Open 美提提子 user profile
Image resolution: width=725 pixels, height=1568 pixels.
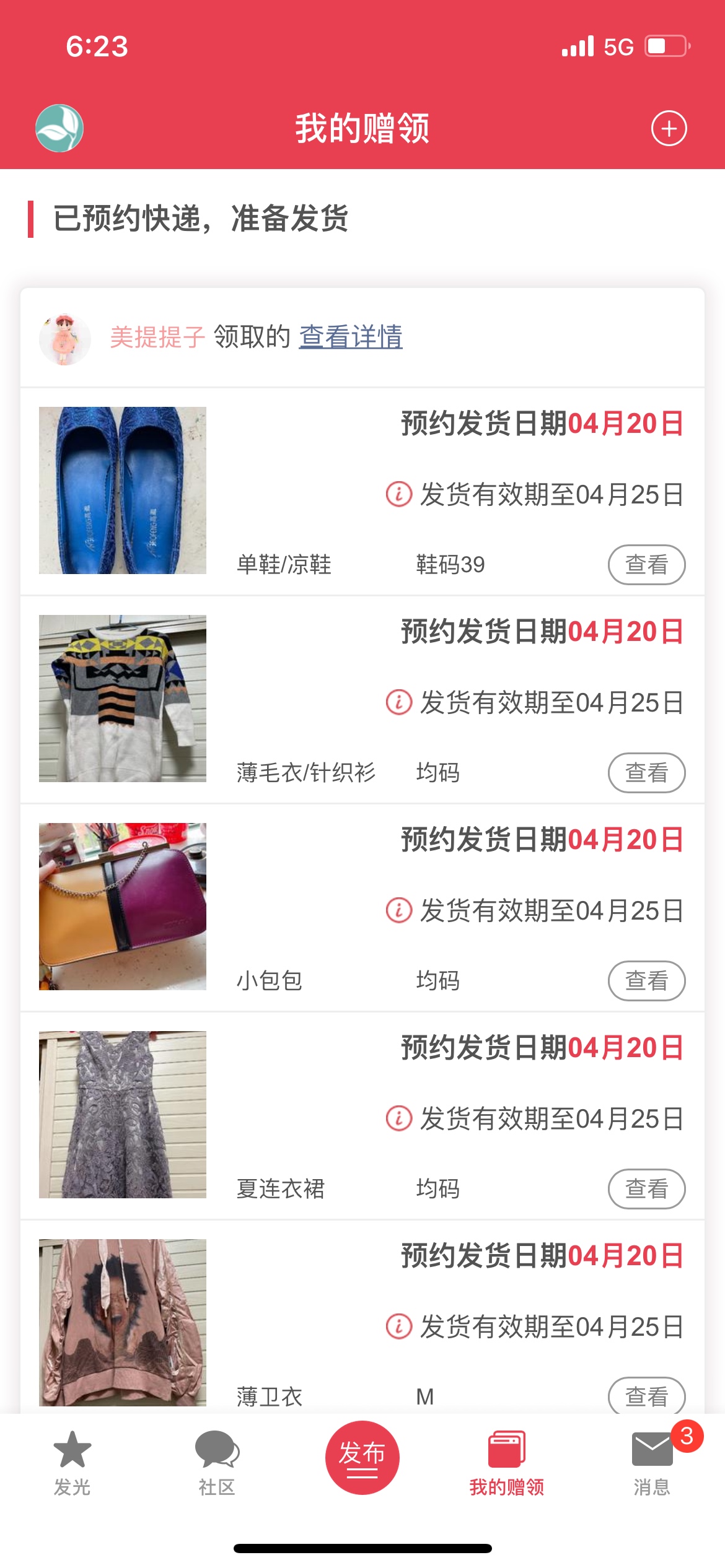[x=157, y=338]
